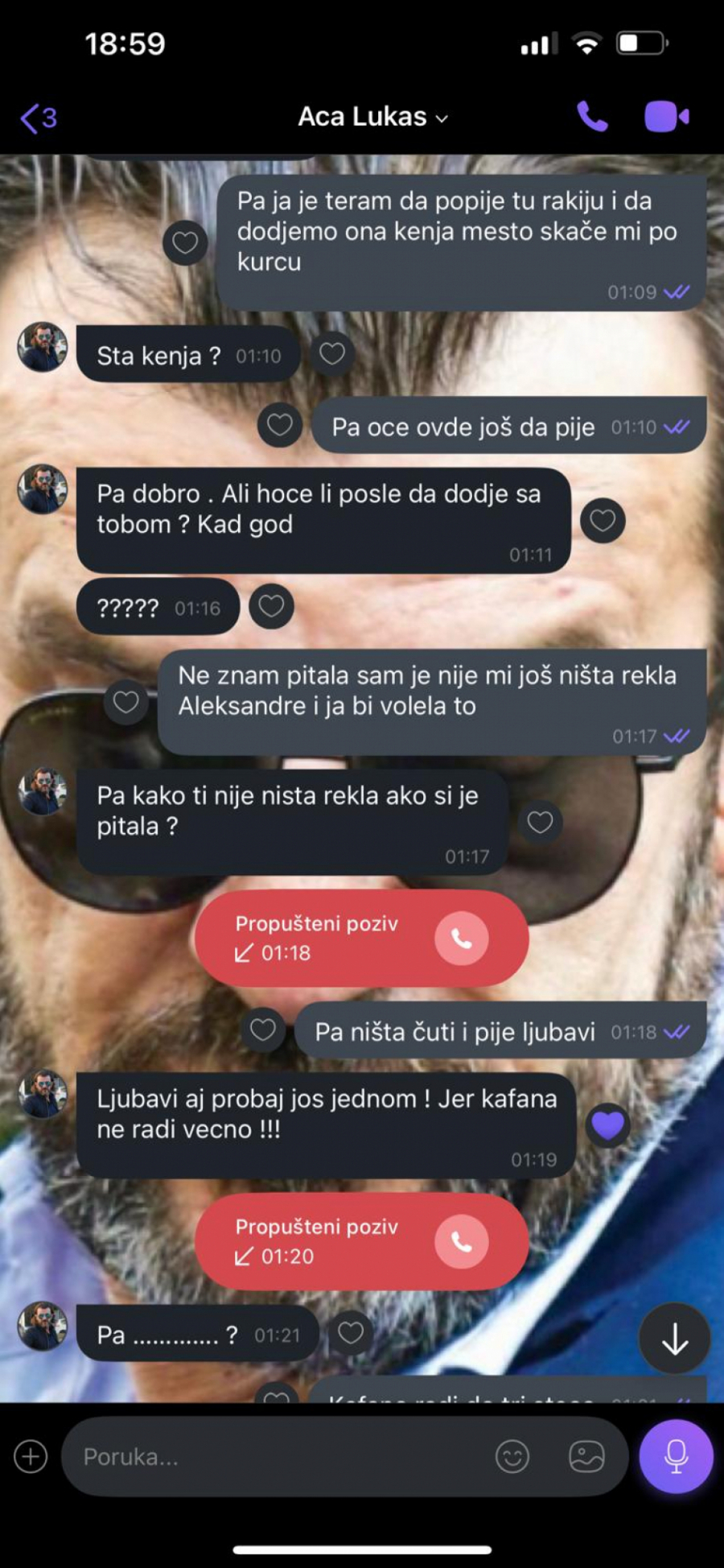The width and height of the screenshot is (724, 1568).
Task: Like the "?????" message
Action: pyautogui.click(x=271, y=606)
